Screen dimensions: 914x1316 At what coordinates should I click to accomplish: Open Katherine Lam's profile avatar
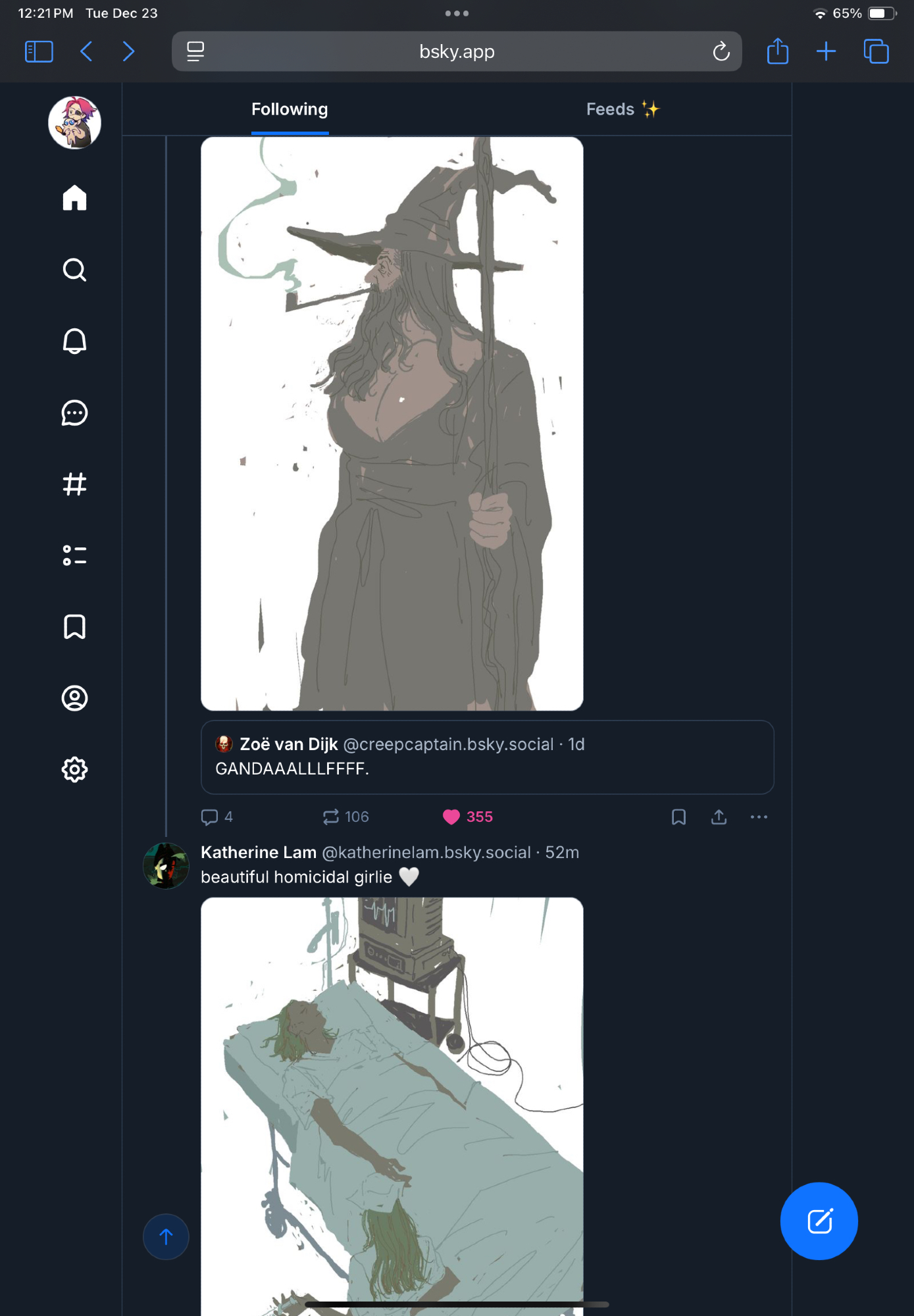point(166,866)
